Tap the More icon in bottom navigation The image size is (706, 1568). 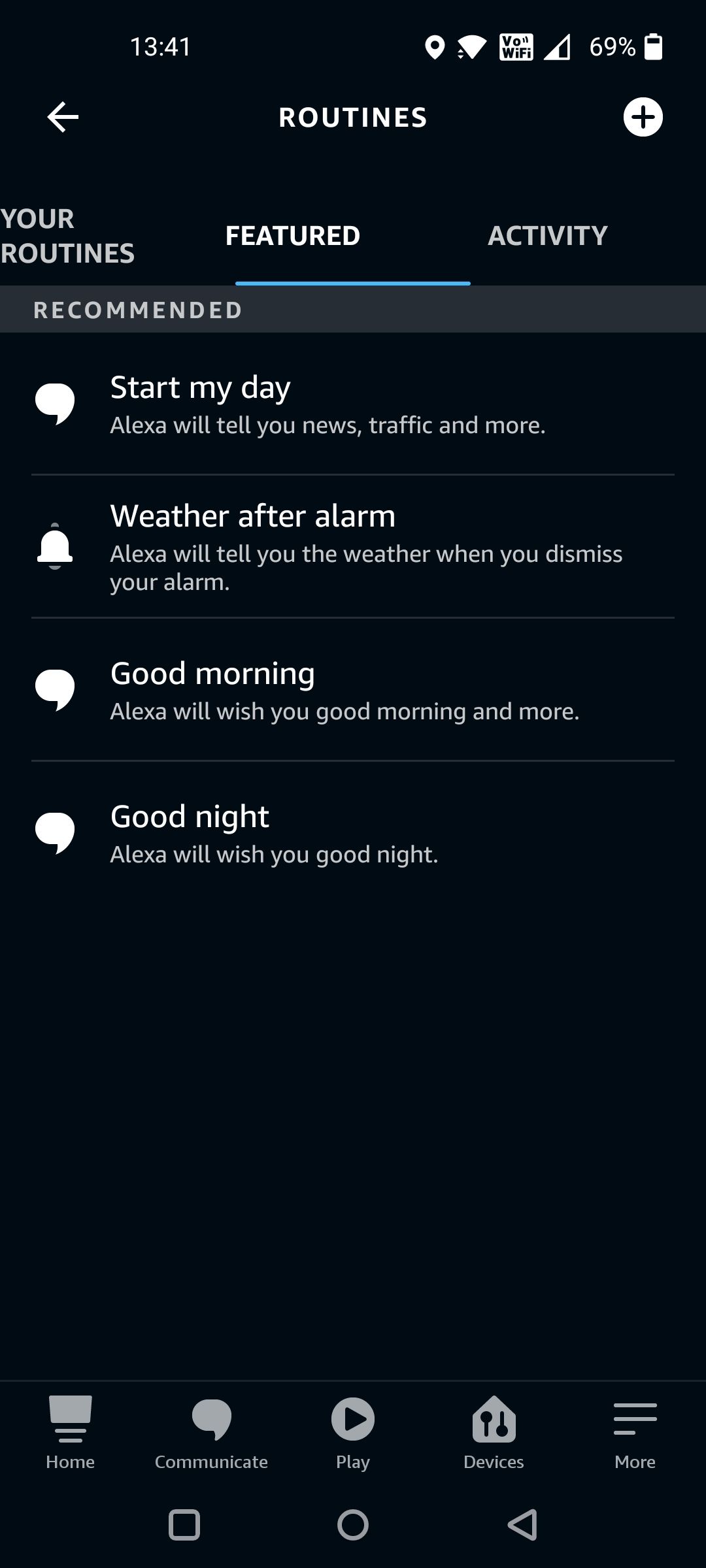(x=635, y=1431)
